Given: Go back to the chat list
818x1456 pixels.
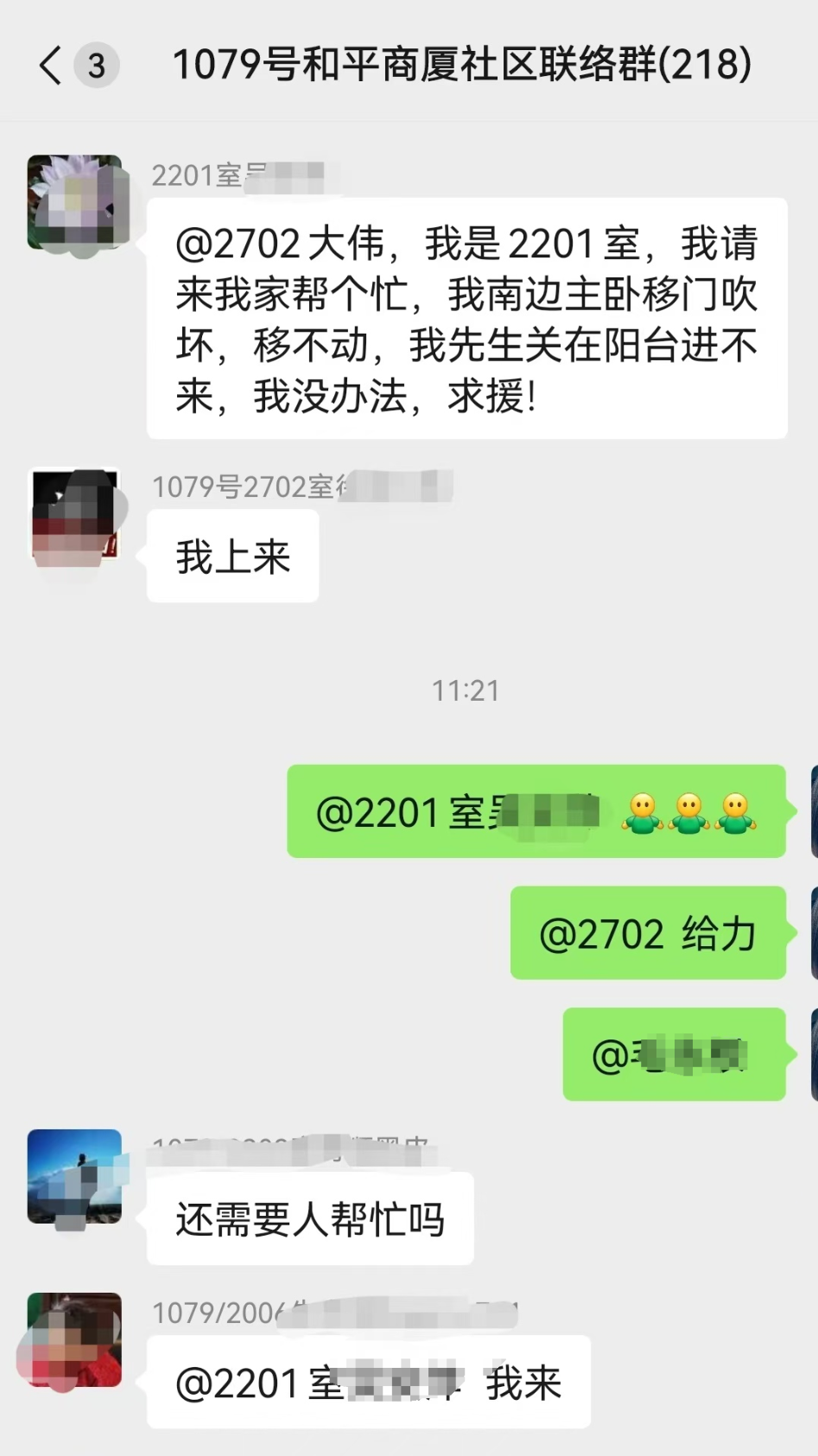Looking at the screenshot, I should pos(52,66).
